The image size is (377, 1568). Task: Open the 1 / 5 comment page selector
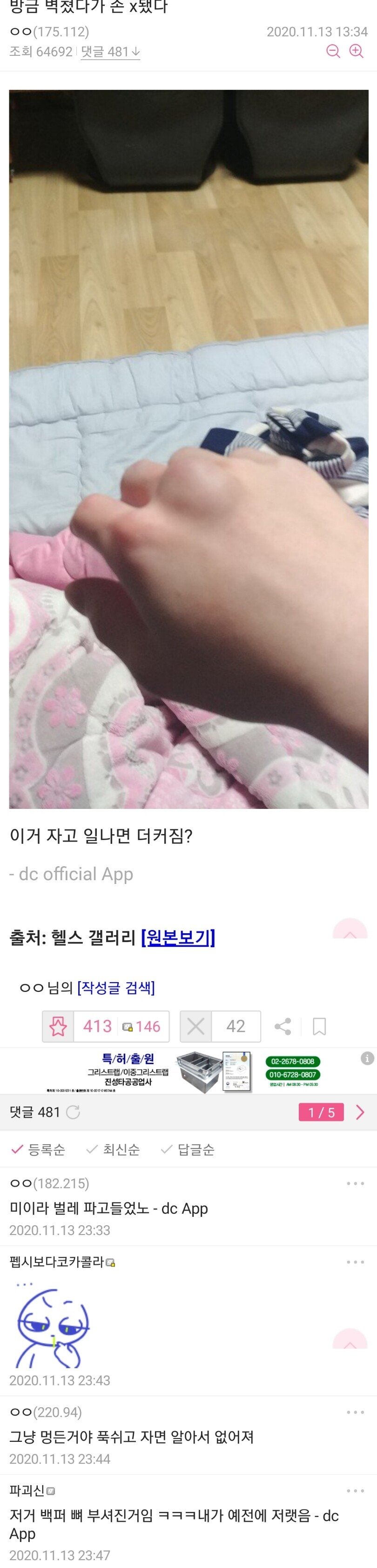click(321, 1113)
